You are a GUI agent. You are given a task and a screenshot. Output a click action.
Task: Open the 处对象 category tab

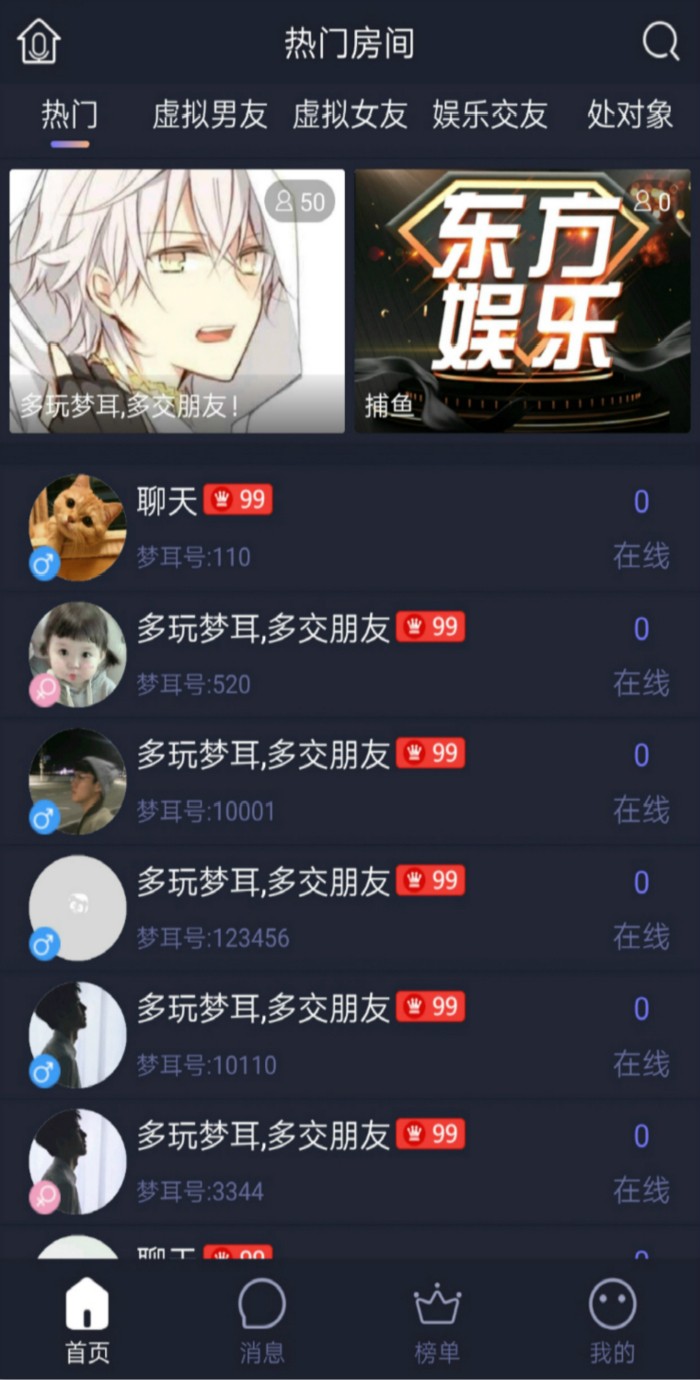click(x=630, y=115)
